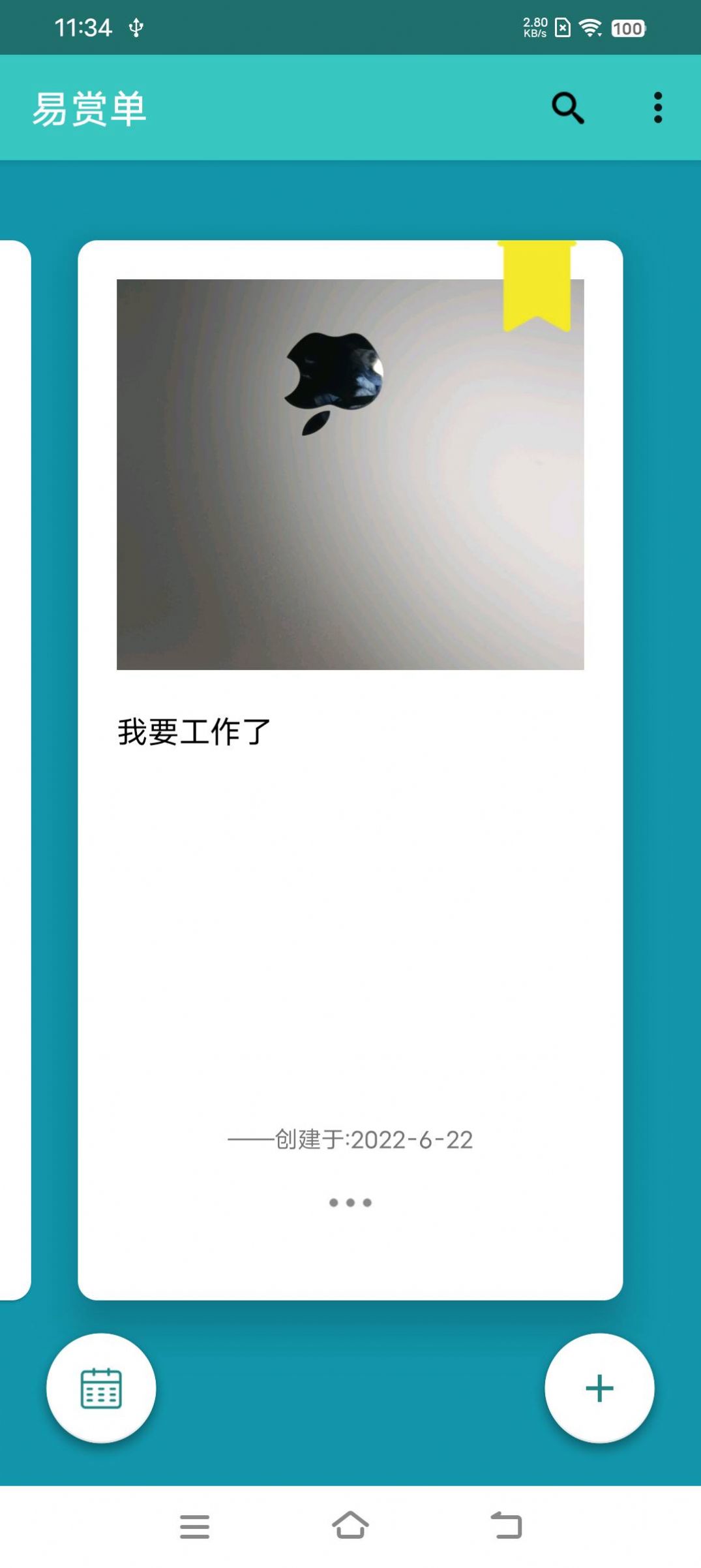Open the search icon in the app bar
This screenshot has width=701, height=1568.
pyautogui.click(x=567, y=108)
